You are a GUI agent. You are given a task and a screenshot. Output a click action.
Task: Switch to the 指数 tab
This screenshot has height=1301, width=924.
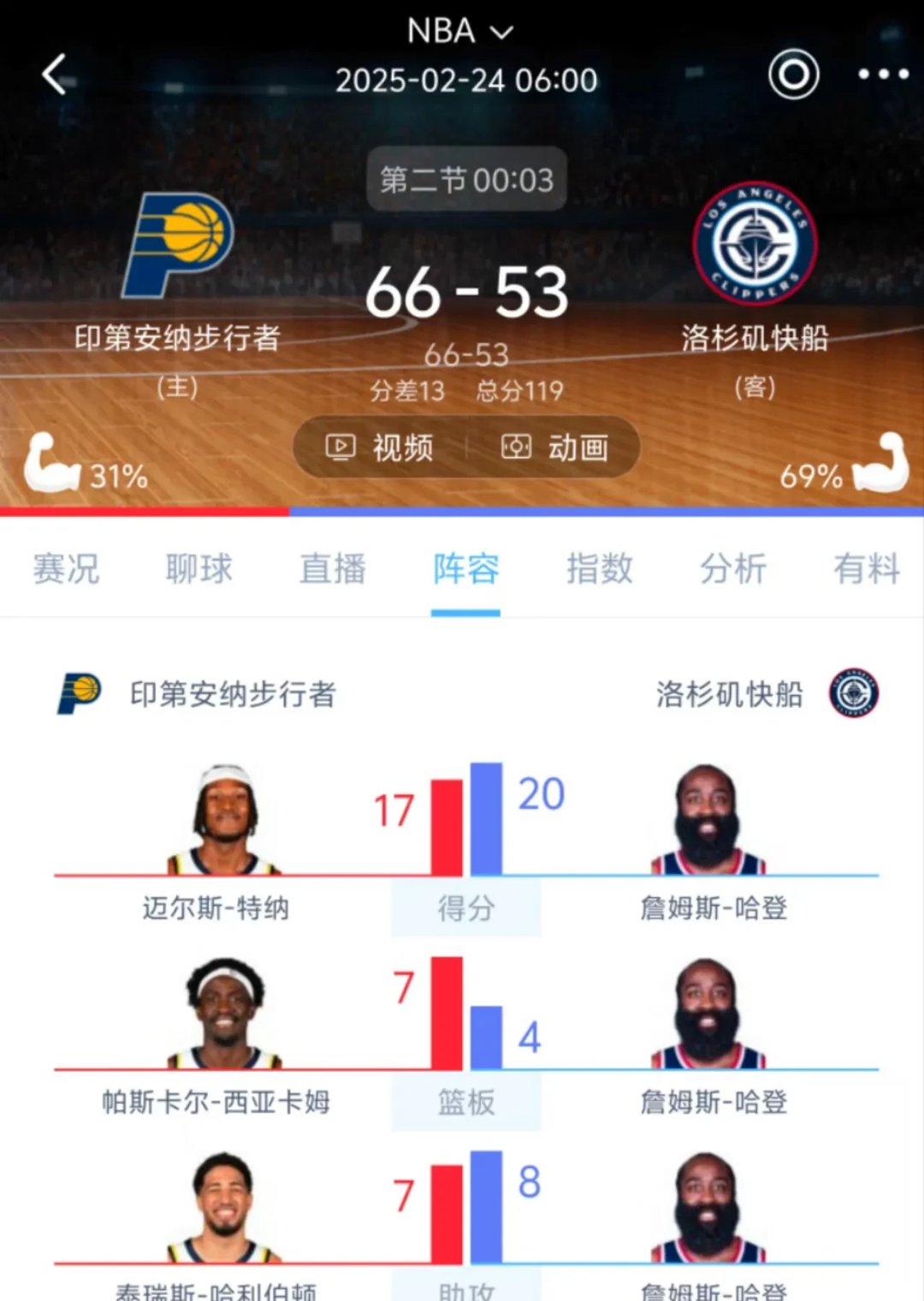pos(599,568)
